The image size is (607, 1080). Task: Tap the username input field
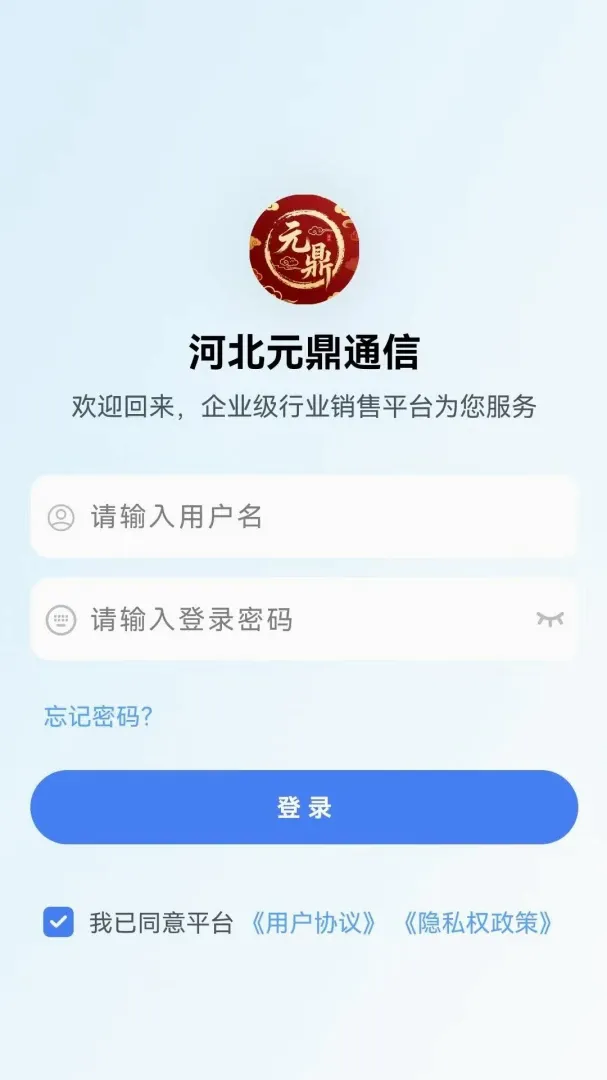click(304, 517)
